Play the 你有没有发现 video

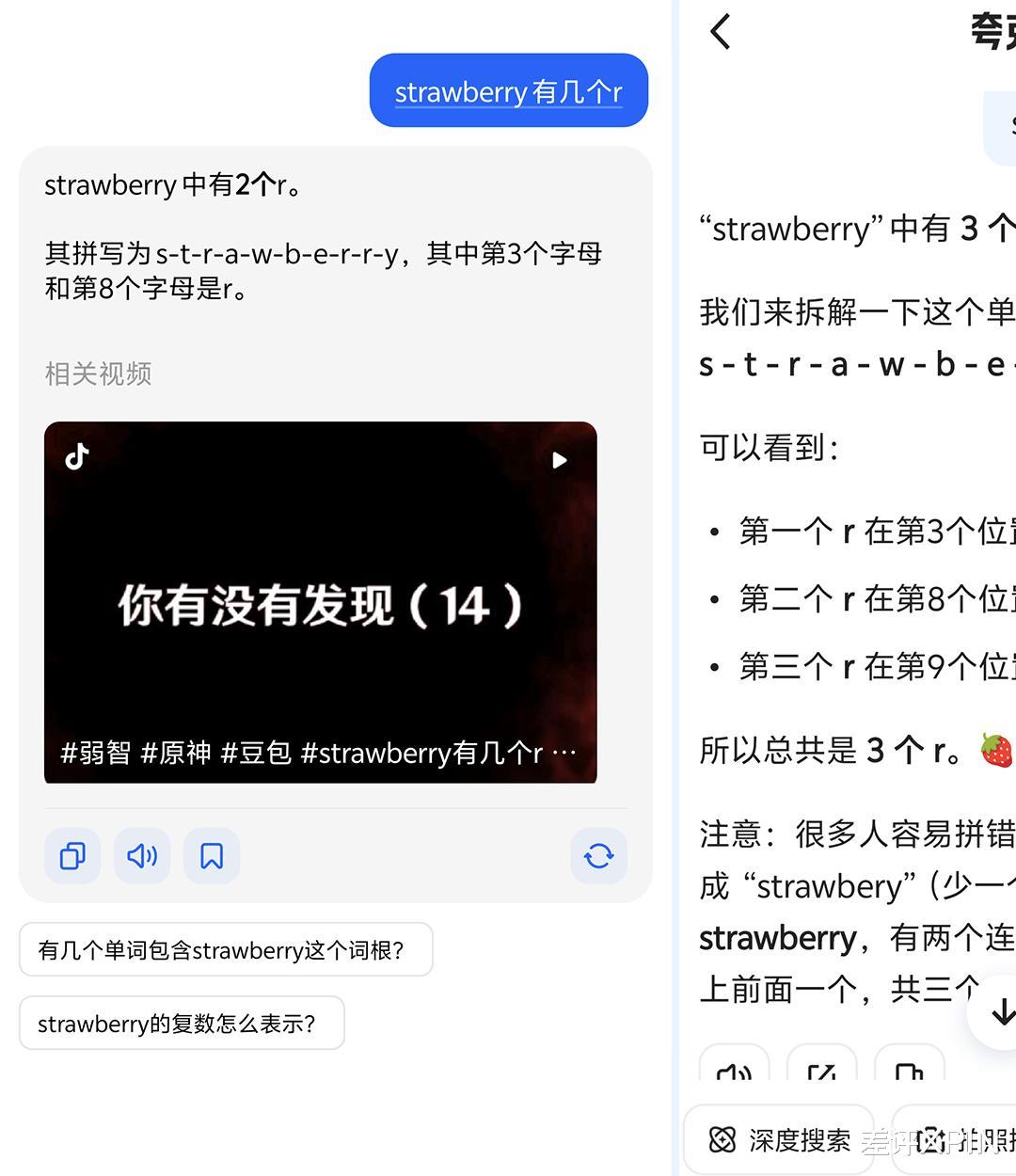pos(561,460)
